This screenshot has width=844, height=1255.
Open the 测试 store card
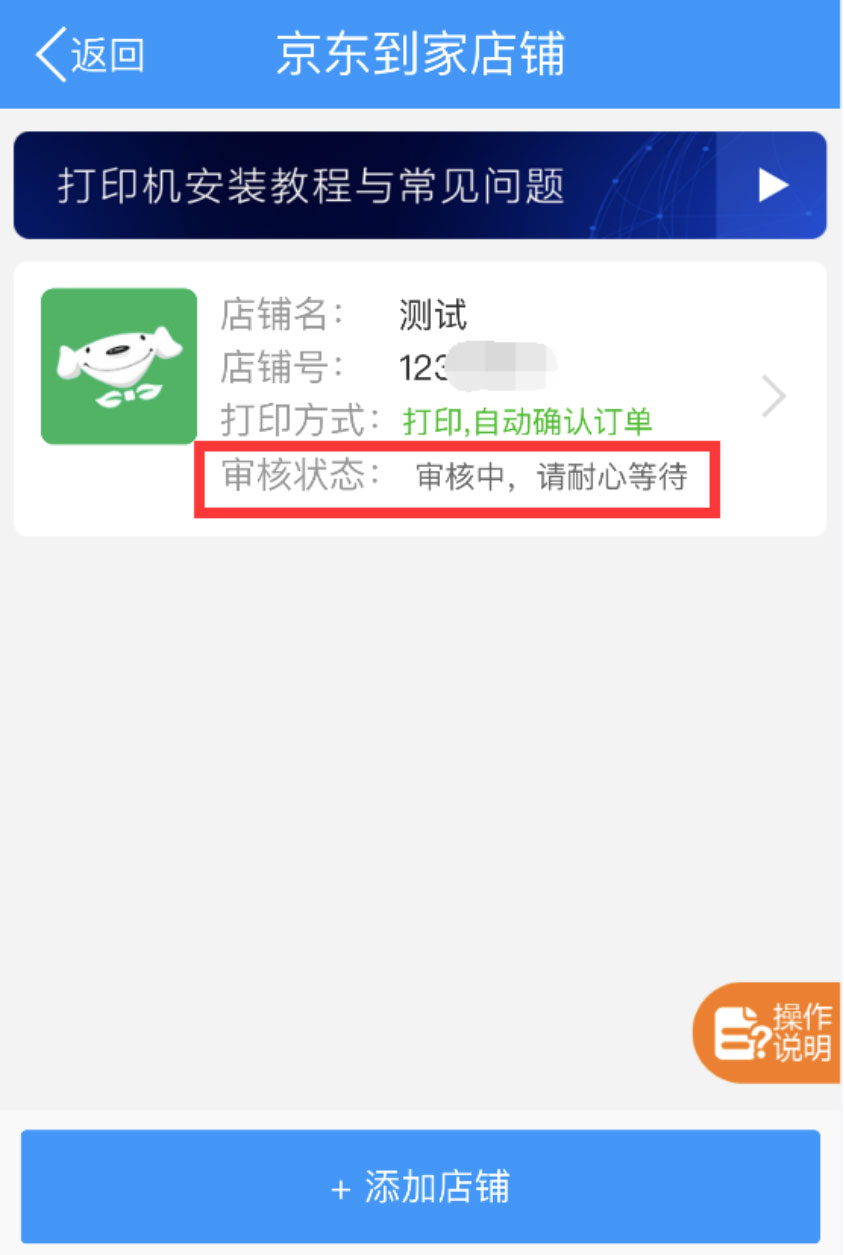pyautogui.click(x=420, y=398)
